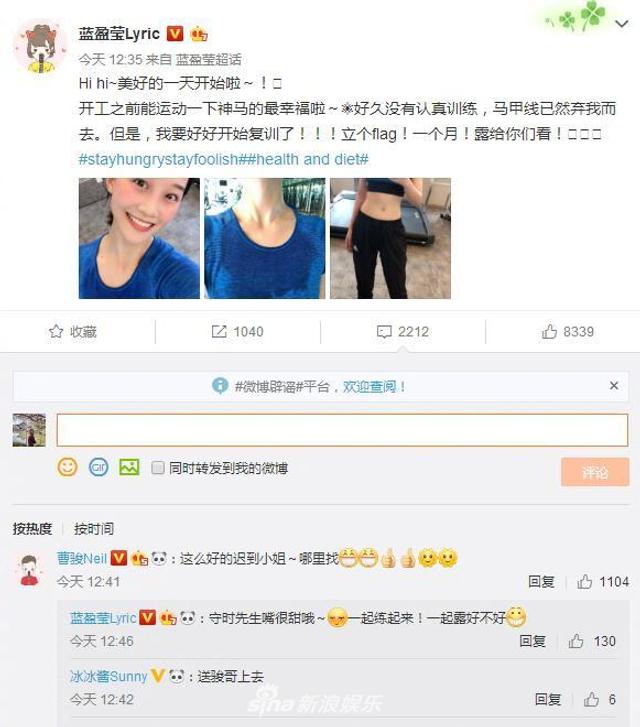640x727 pixels.
Task: View the first selfie photo of the post
Action: pyautogui.click(x=139, y=238)
